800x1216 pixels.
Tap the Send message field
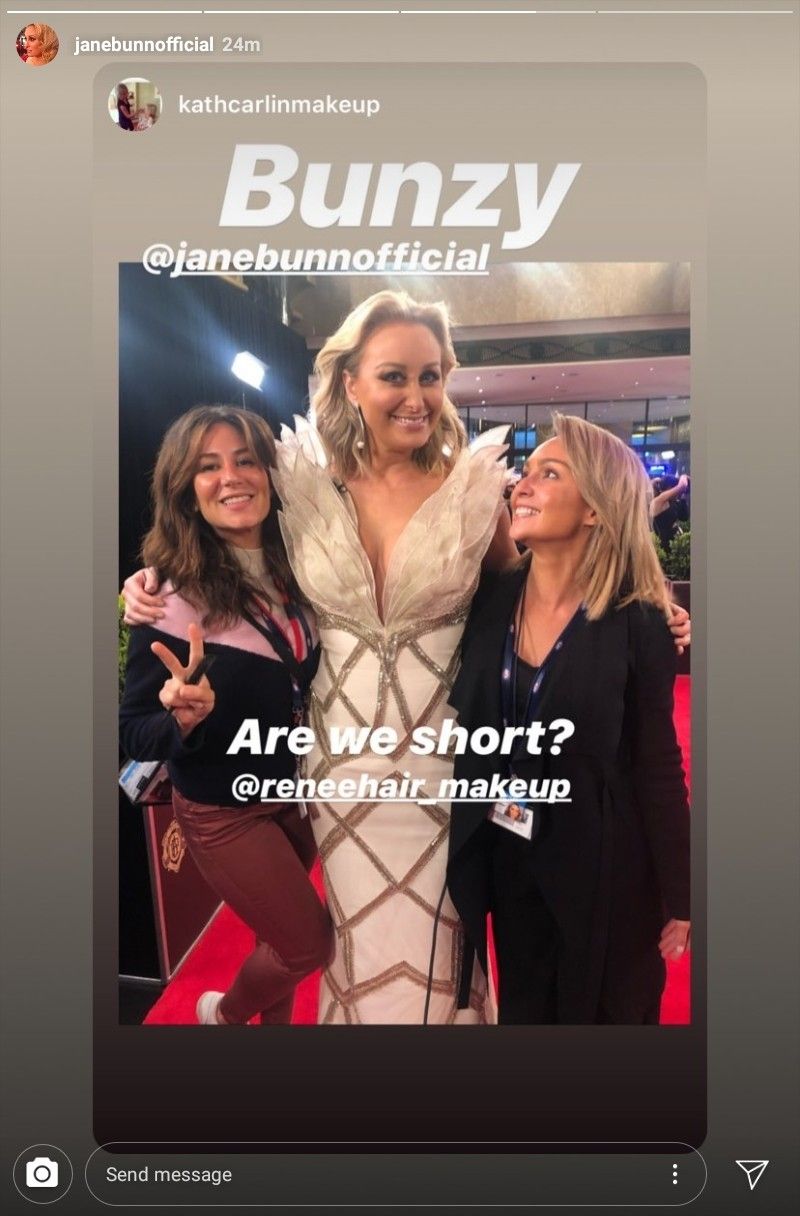[x=370, y=1175]
